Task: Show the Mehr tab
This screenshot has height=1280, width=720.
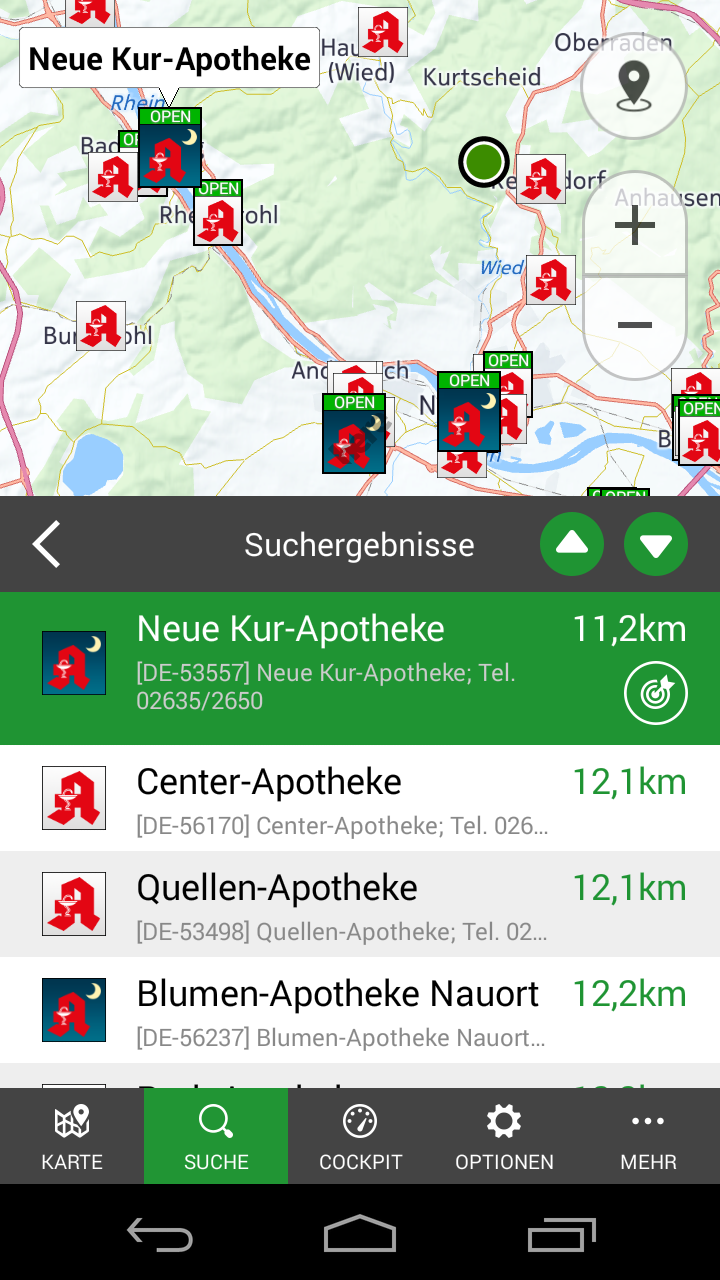Action: click(x=648, y=1136)
